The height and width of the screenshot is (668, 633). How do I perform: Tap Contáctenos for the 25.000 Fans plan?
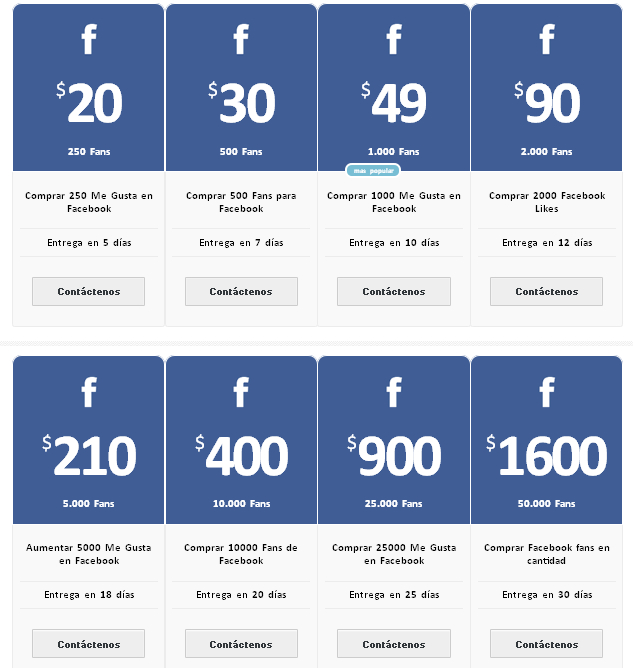click(x=394, y=644)
